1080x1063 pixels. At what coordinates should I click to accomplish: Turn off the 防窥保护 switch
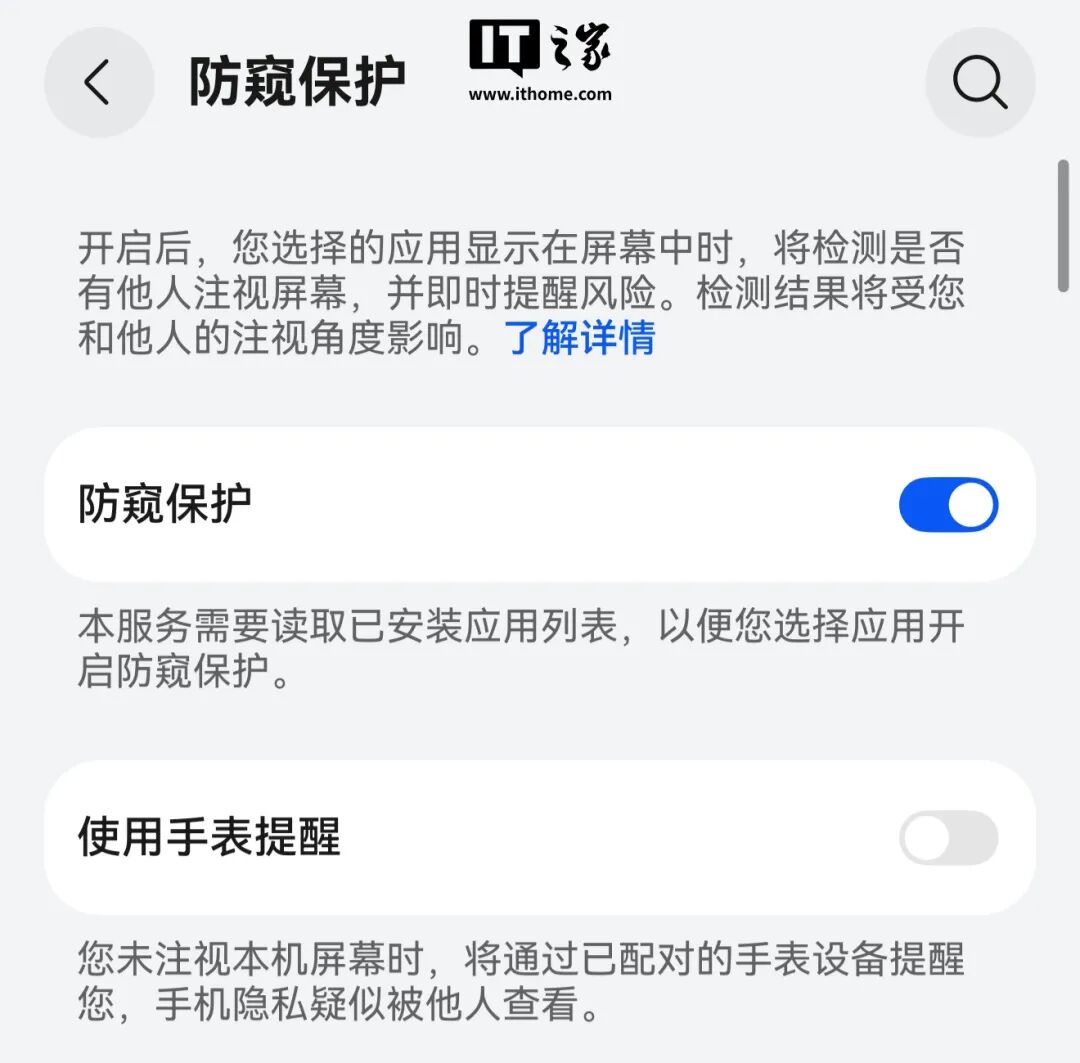[x=948, y=505]
